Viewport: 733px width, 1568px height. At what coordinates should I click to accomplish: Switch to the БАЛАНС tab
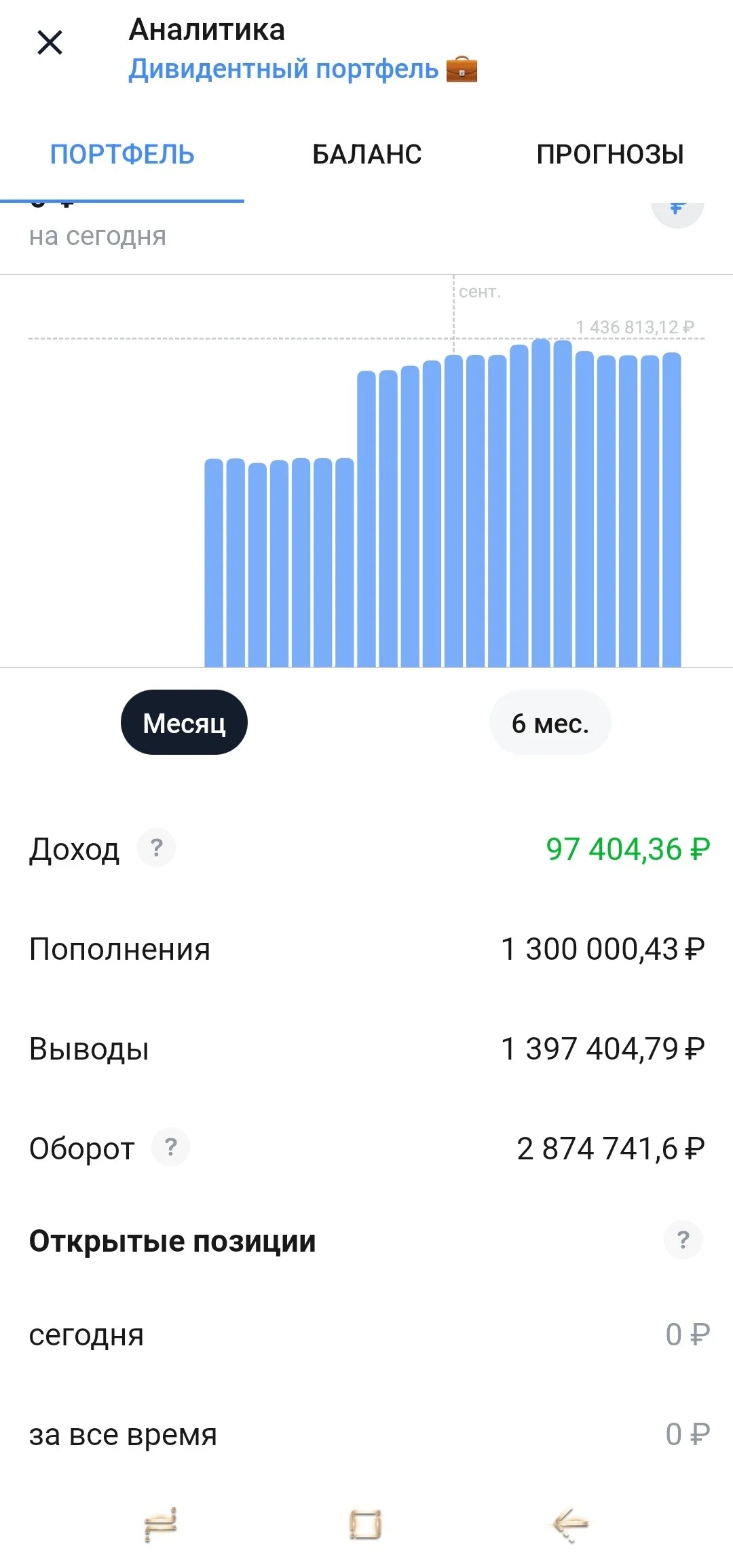[366, 155]
